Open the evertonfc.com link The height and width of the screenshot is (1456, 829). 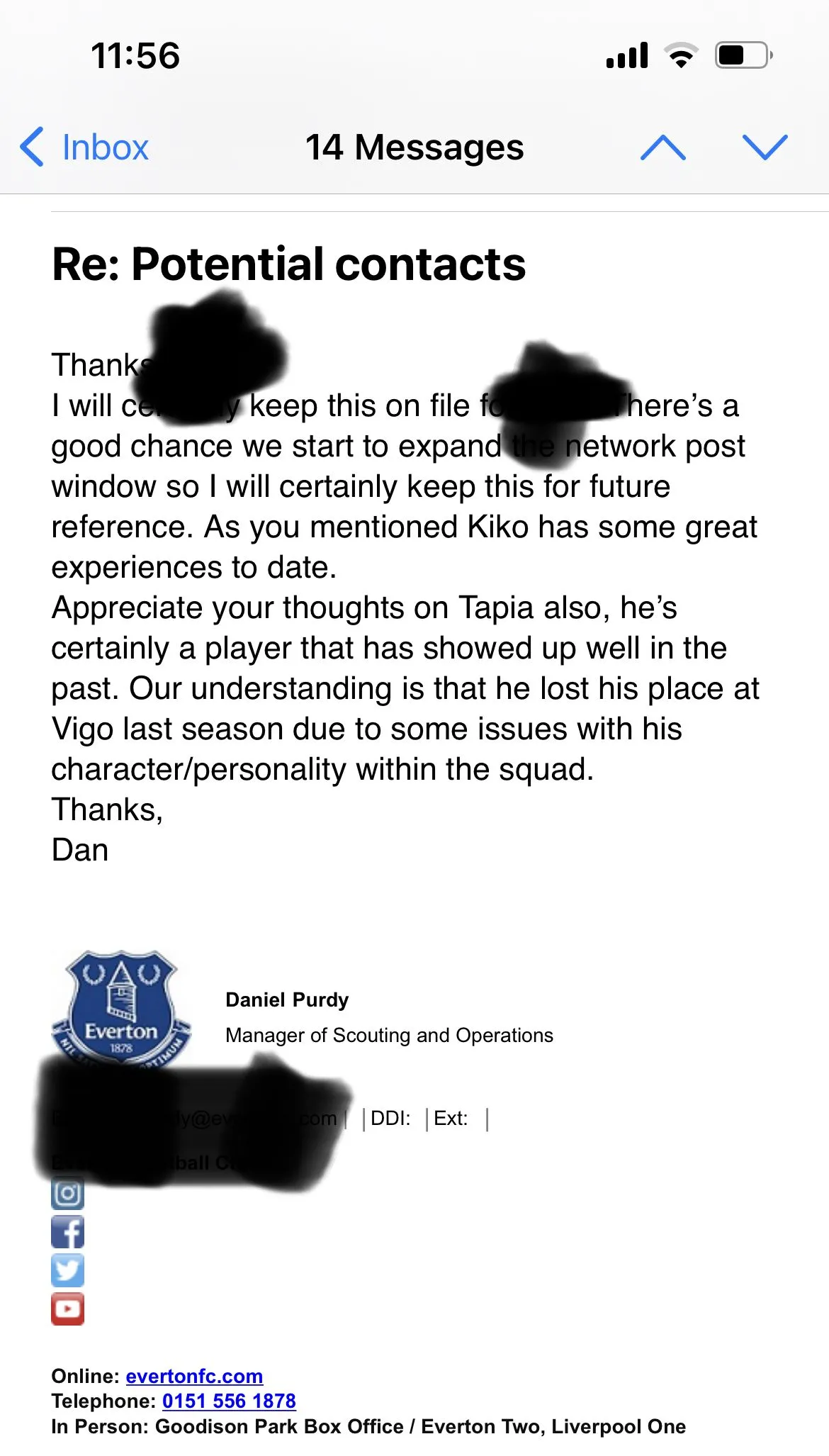pos(194,1376)
